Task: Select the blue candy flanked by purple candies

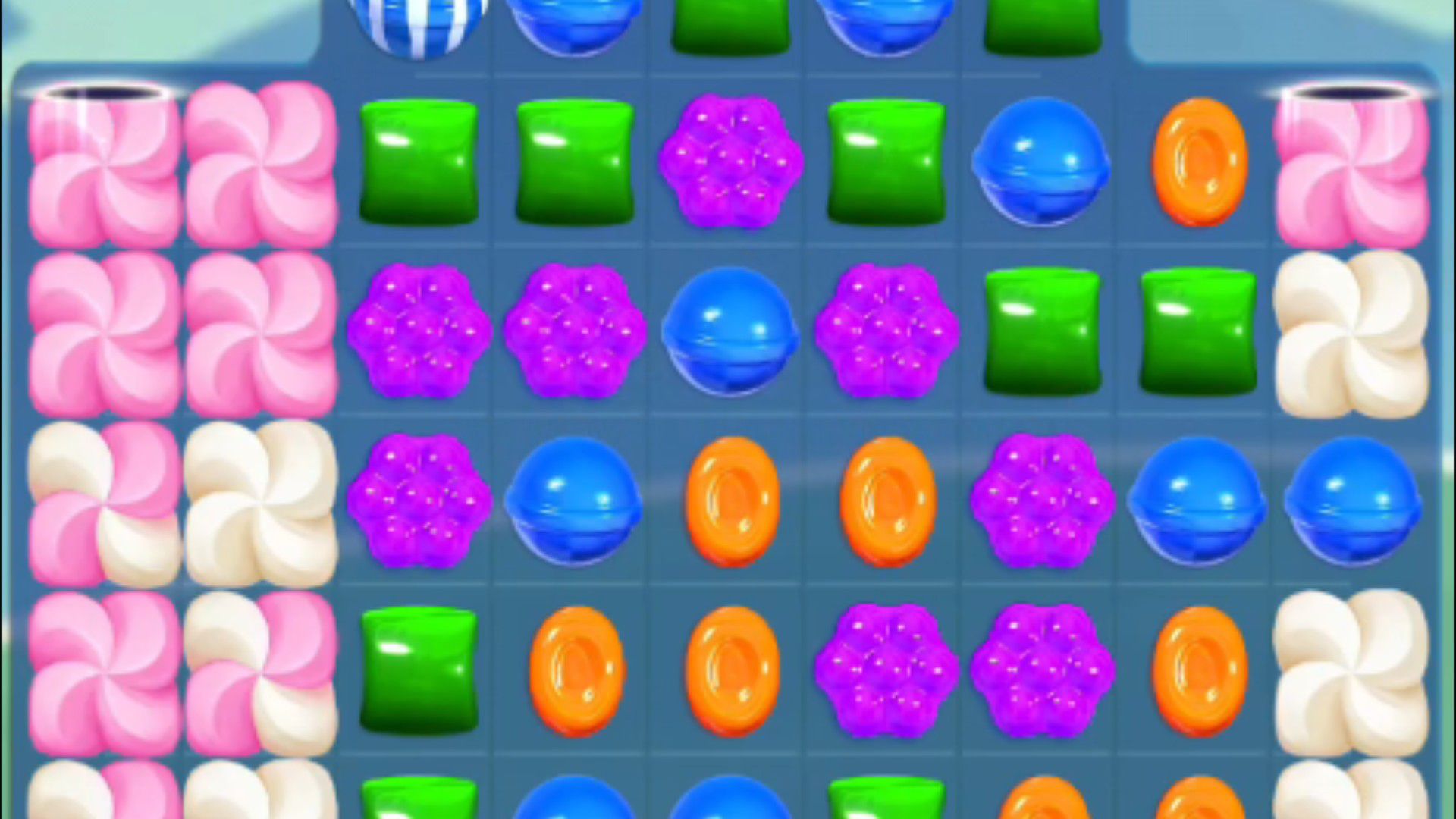Action: (x=730, y=331)
